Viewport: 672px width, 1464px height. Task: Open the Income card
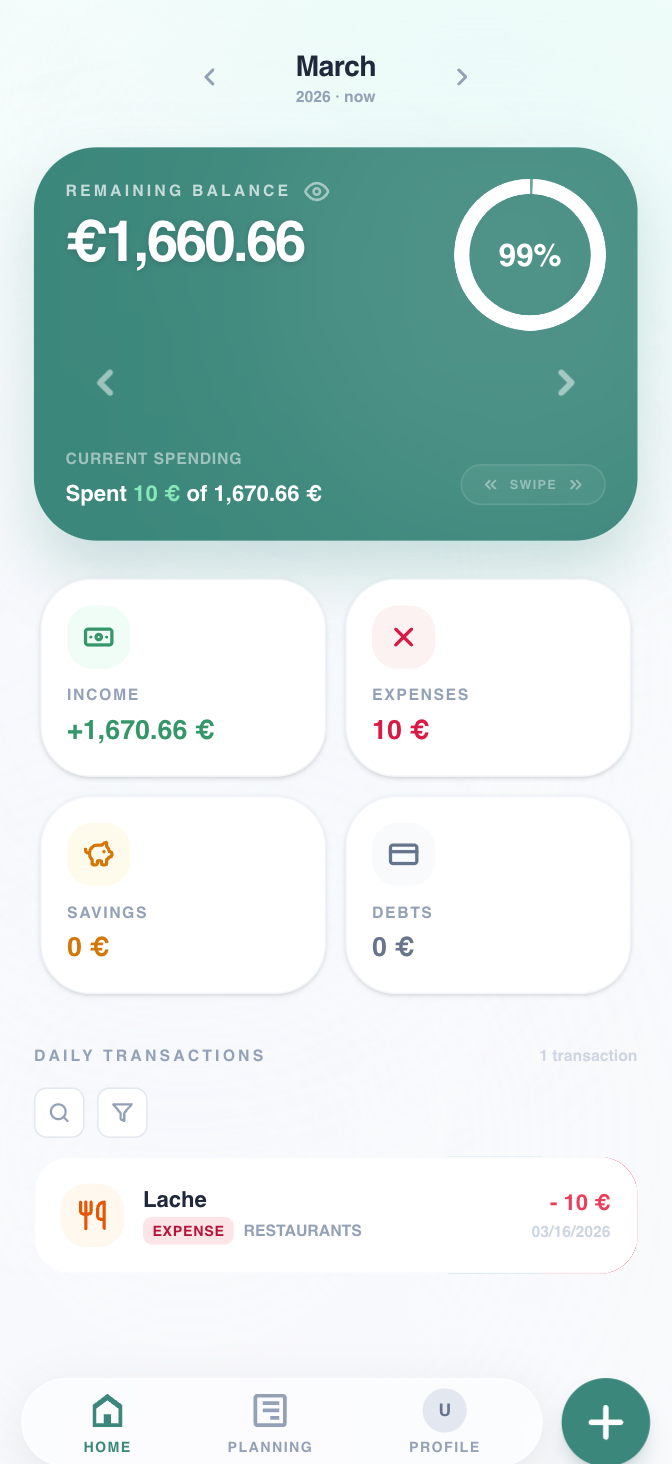[x=183, y=677]
